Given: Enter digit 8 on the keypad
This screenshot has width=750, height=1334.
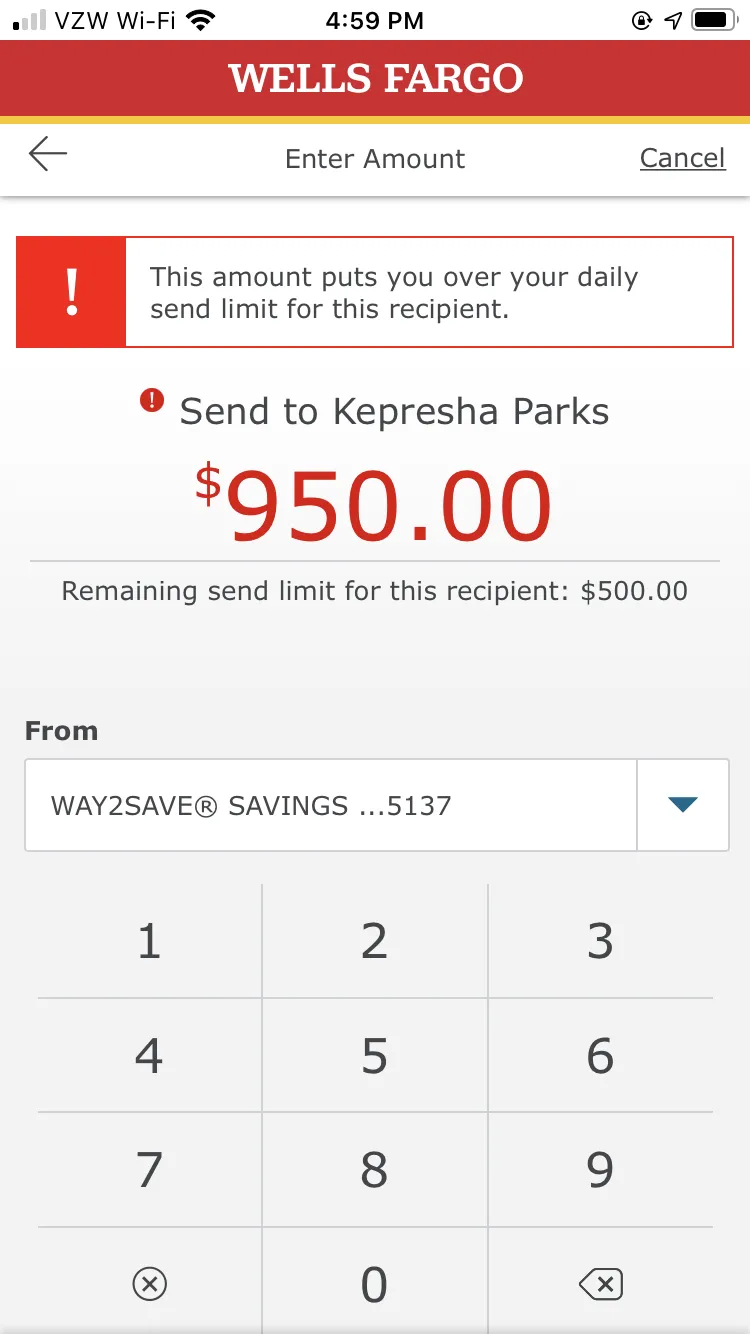Looking at the screenshot, I should click(x=375, y=1169).
